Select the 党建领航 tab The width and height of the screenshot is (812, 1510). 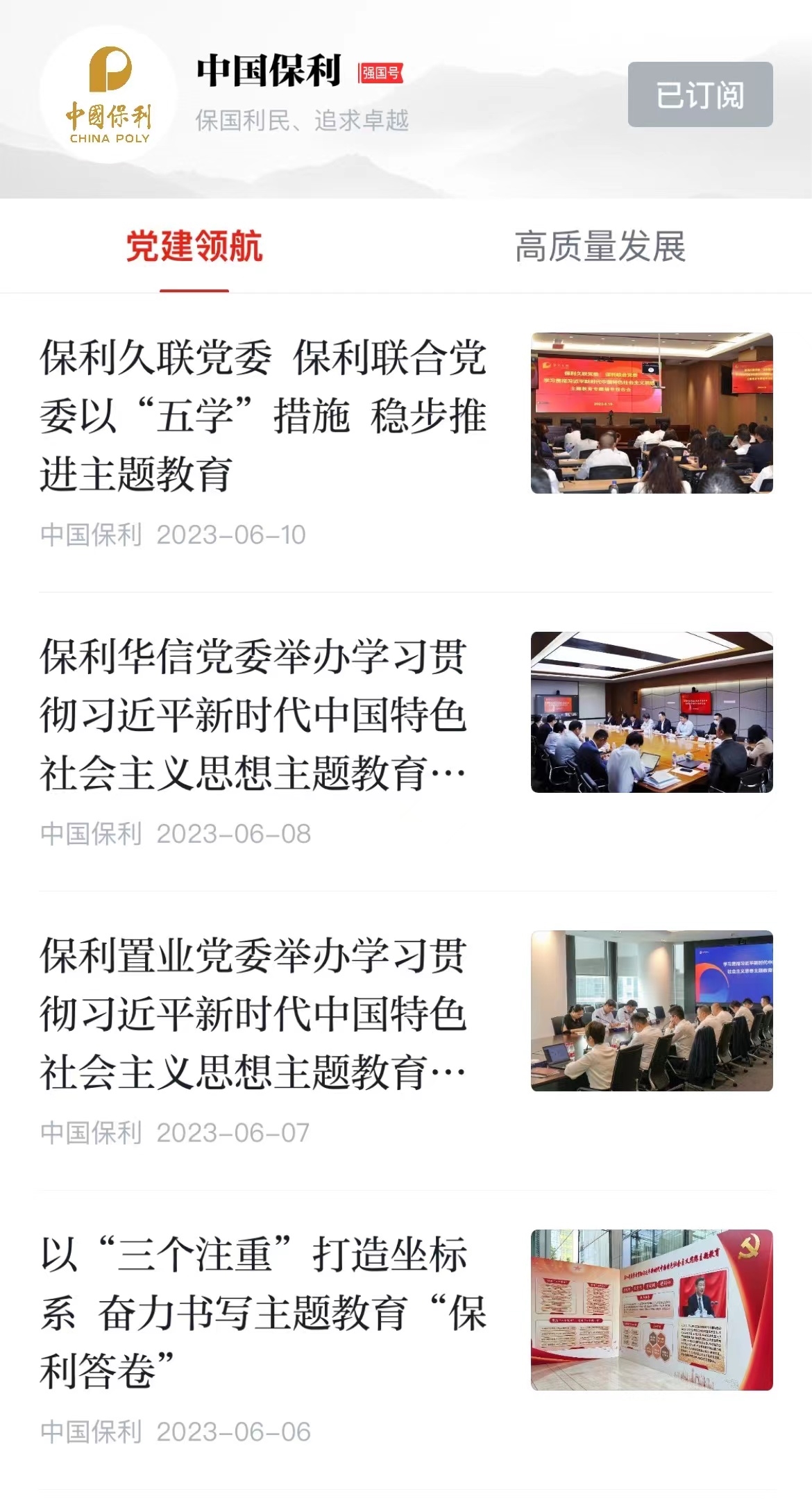click(194, 247)
